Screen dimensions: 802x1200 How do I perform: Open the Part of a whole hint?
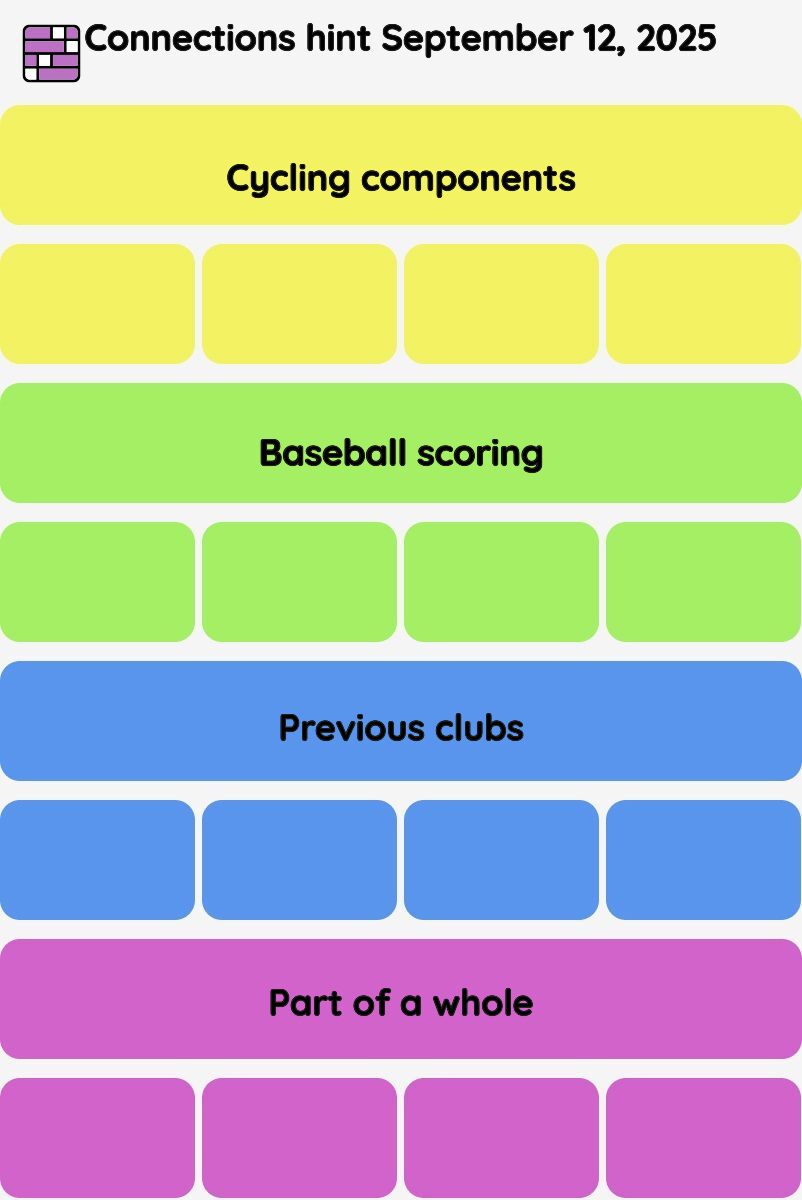coord(401,999)
